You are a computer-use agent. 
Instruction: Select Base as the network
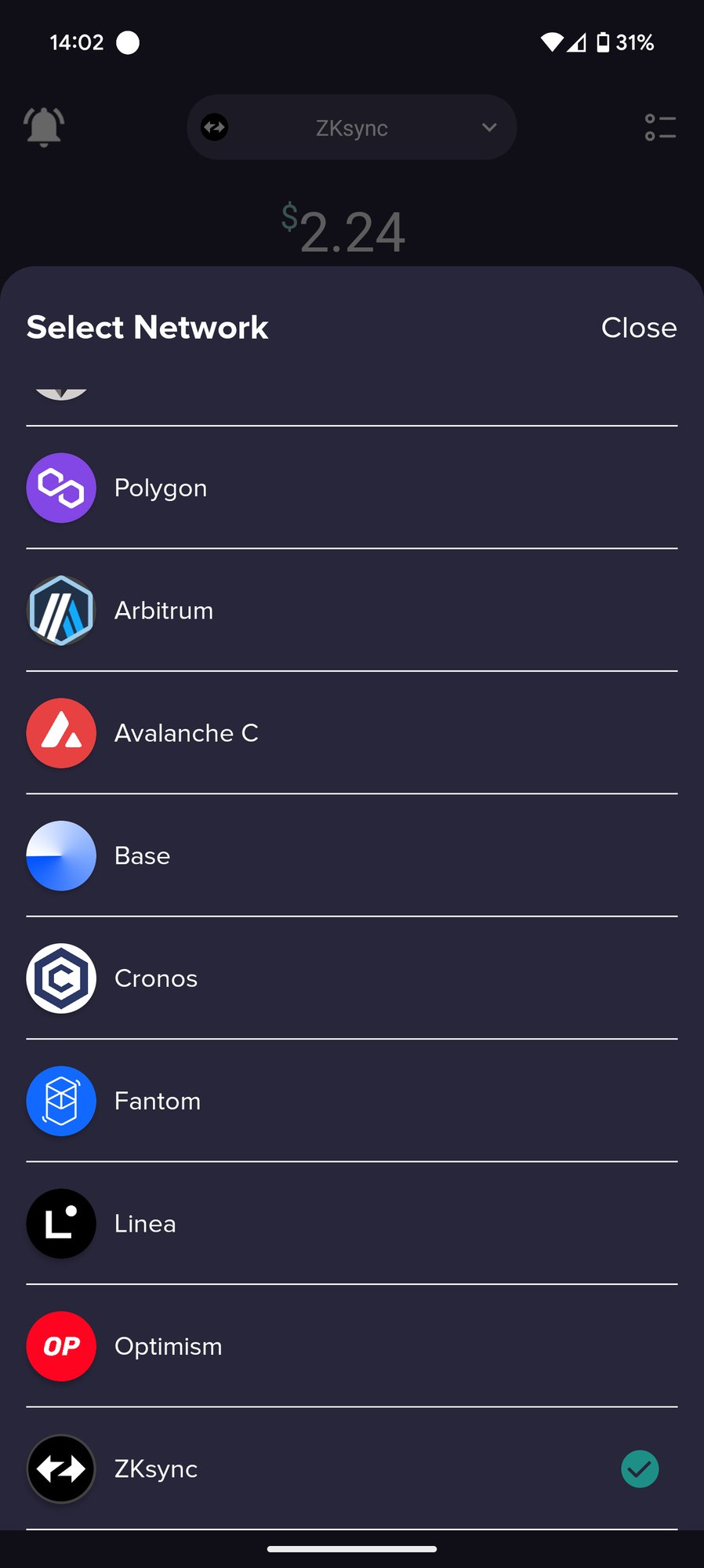(351, 855)
